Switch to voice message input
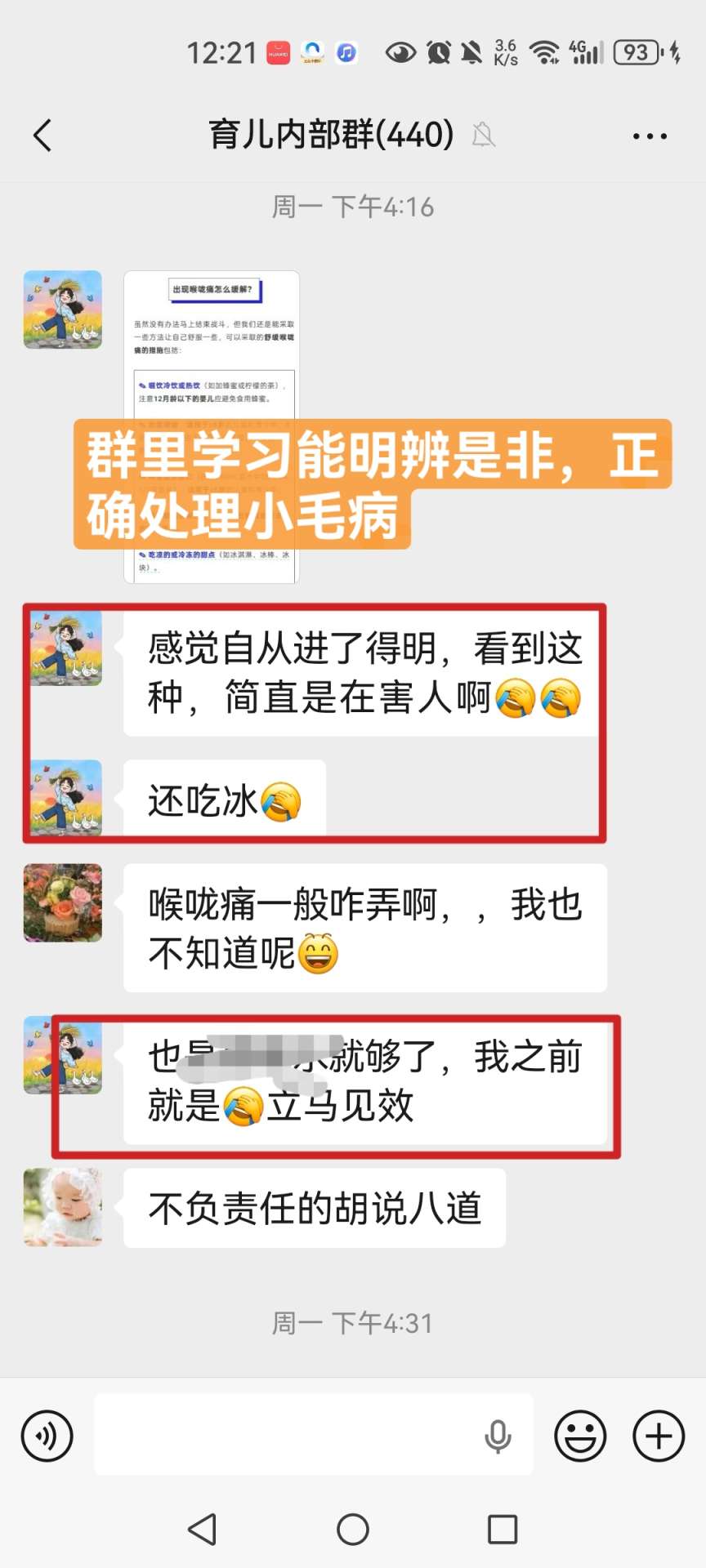Screen dimensions: 706x1568 (x=47, y=1436)
